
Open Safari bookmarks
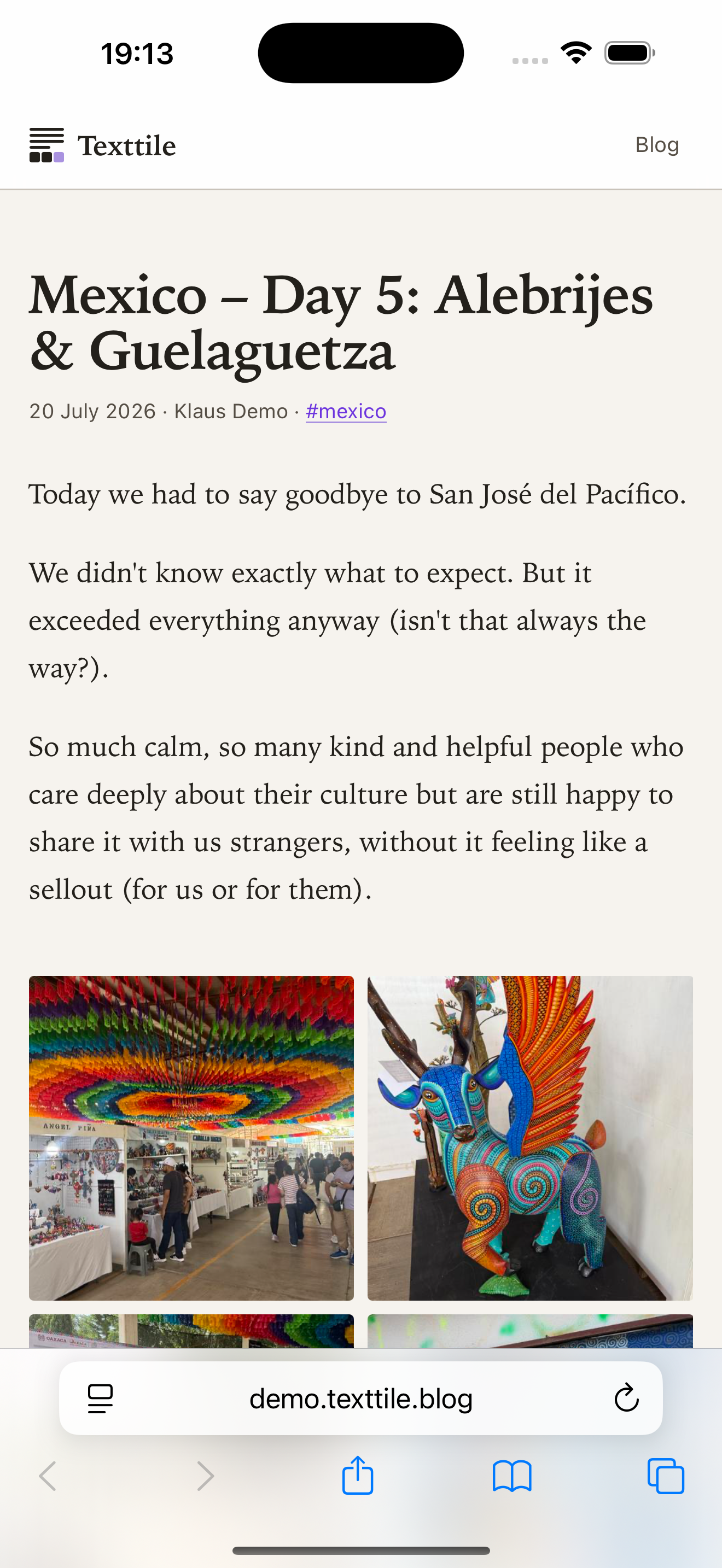[512, 1476]
